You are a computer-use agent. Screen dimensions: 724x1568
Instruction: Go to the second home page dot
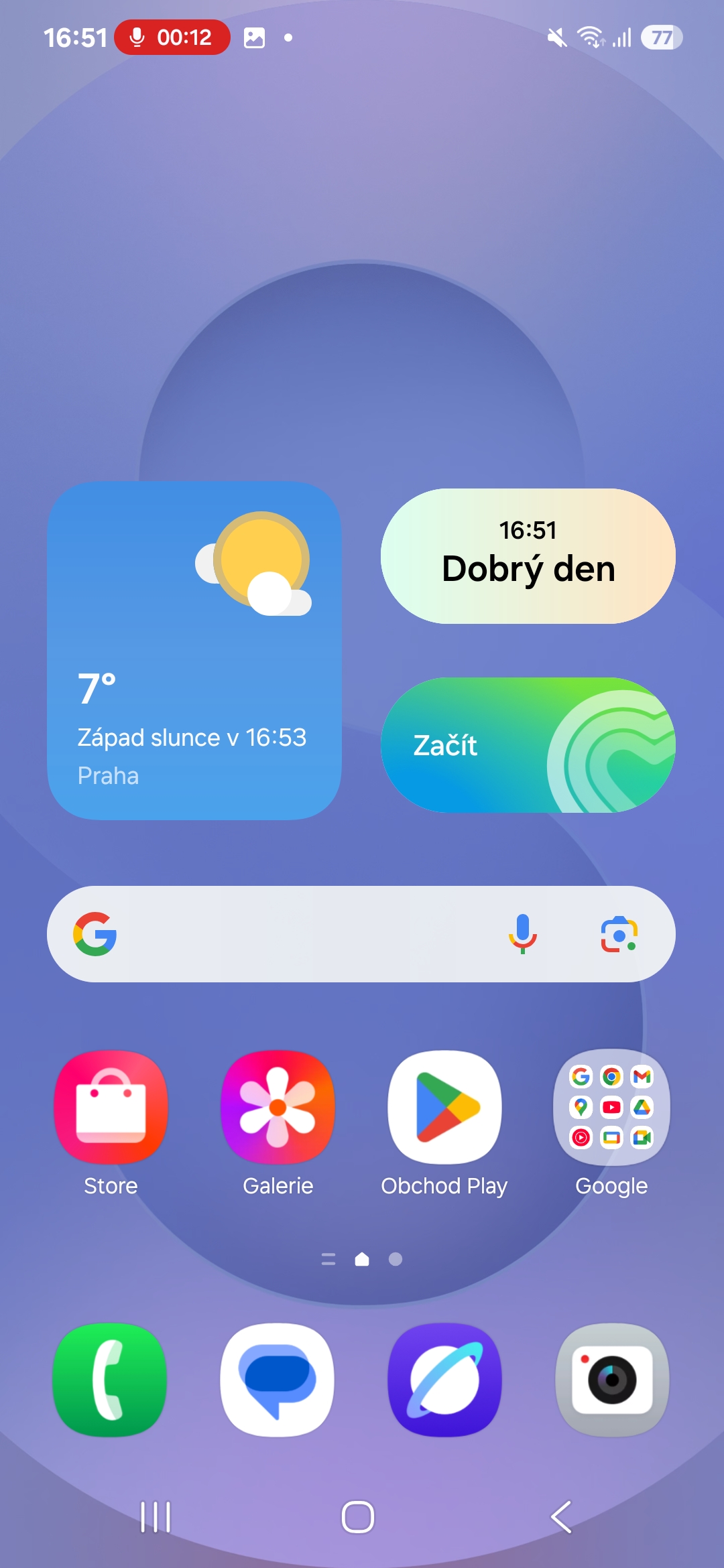(x=396, y=1259)
